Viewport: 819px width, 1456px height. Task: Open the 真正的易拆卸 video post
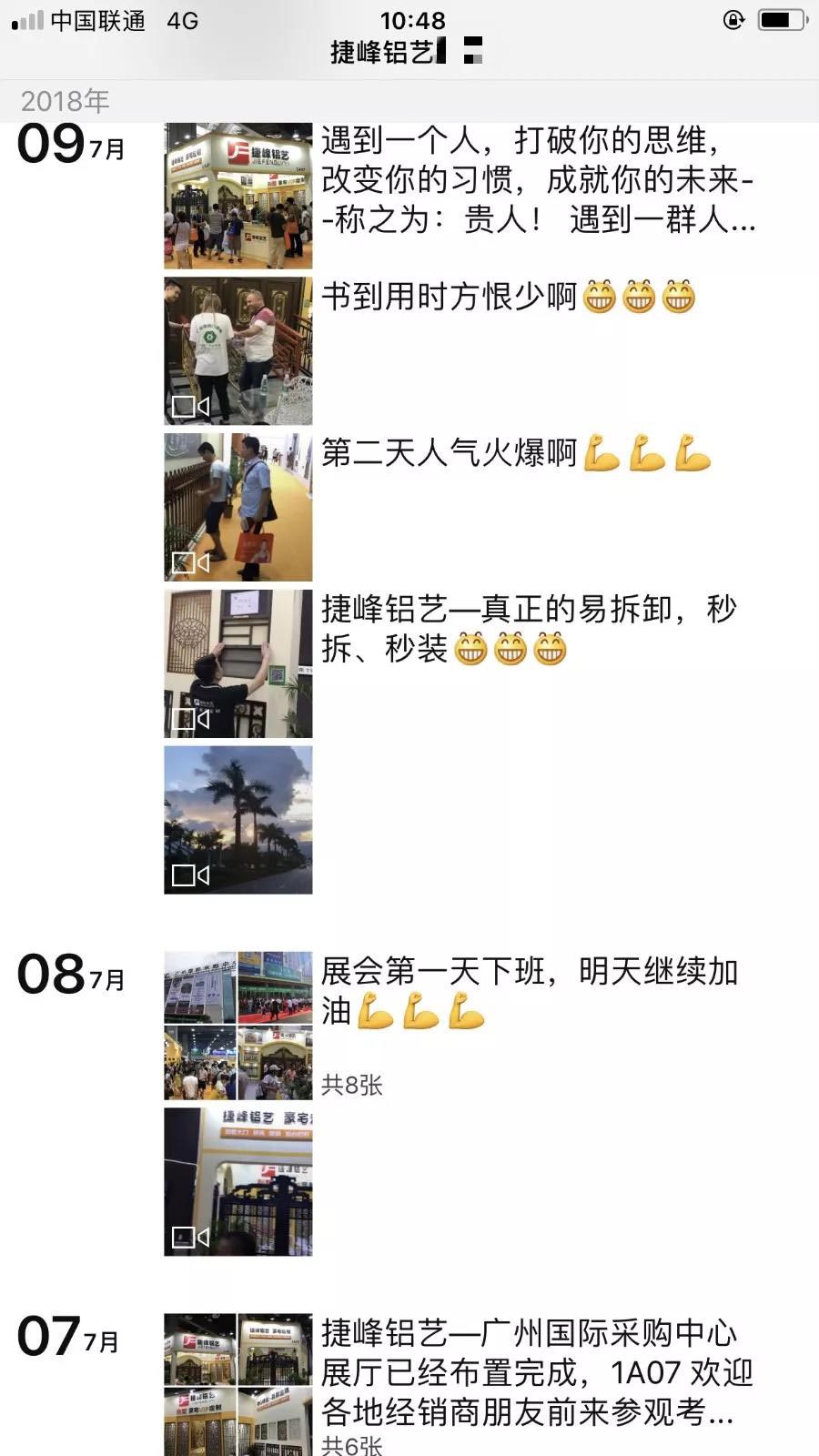238,664
